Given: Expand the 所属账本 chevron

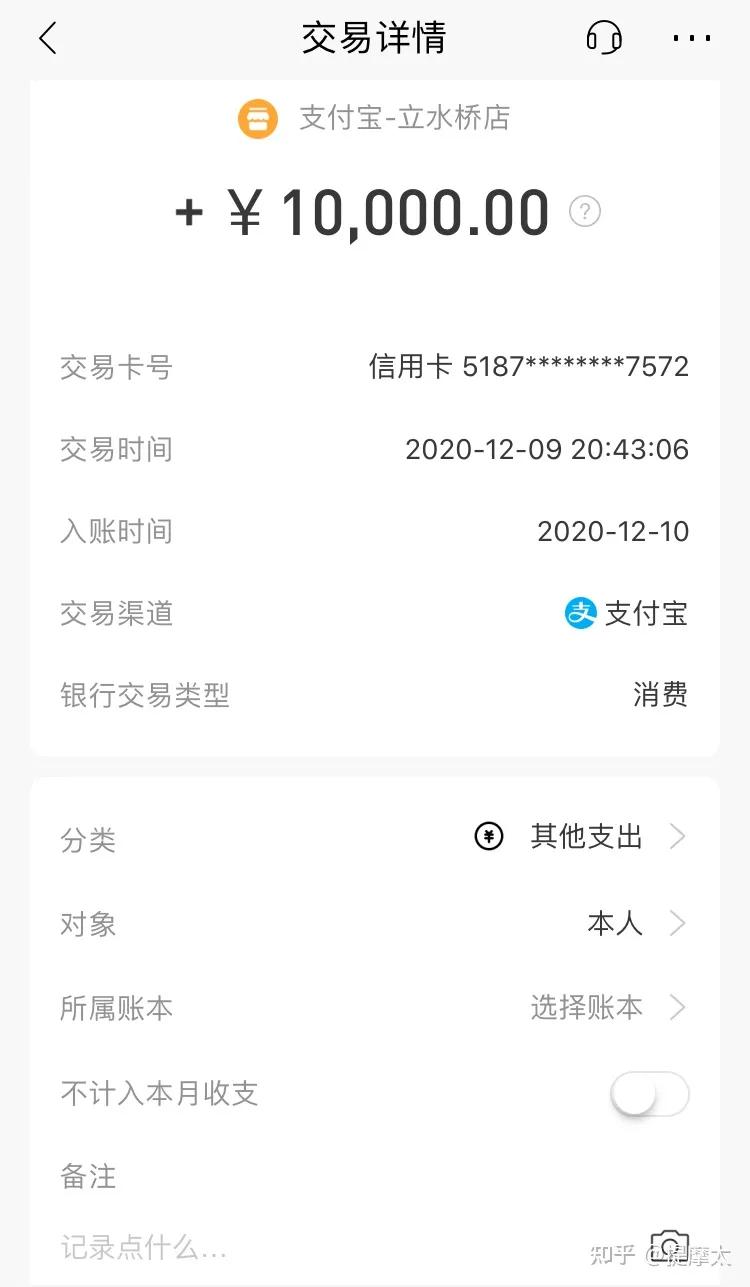Looking at the screenshot, I should [679, 1008].
